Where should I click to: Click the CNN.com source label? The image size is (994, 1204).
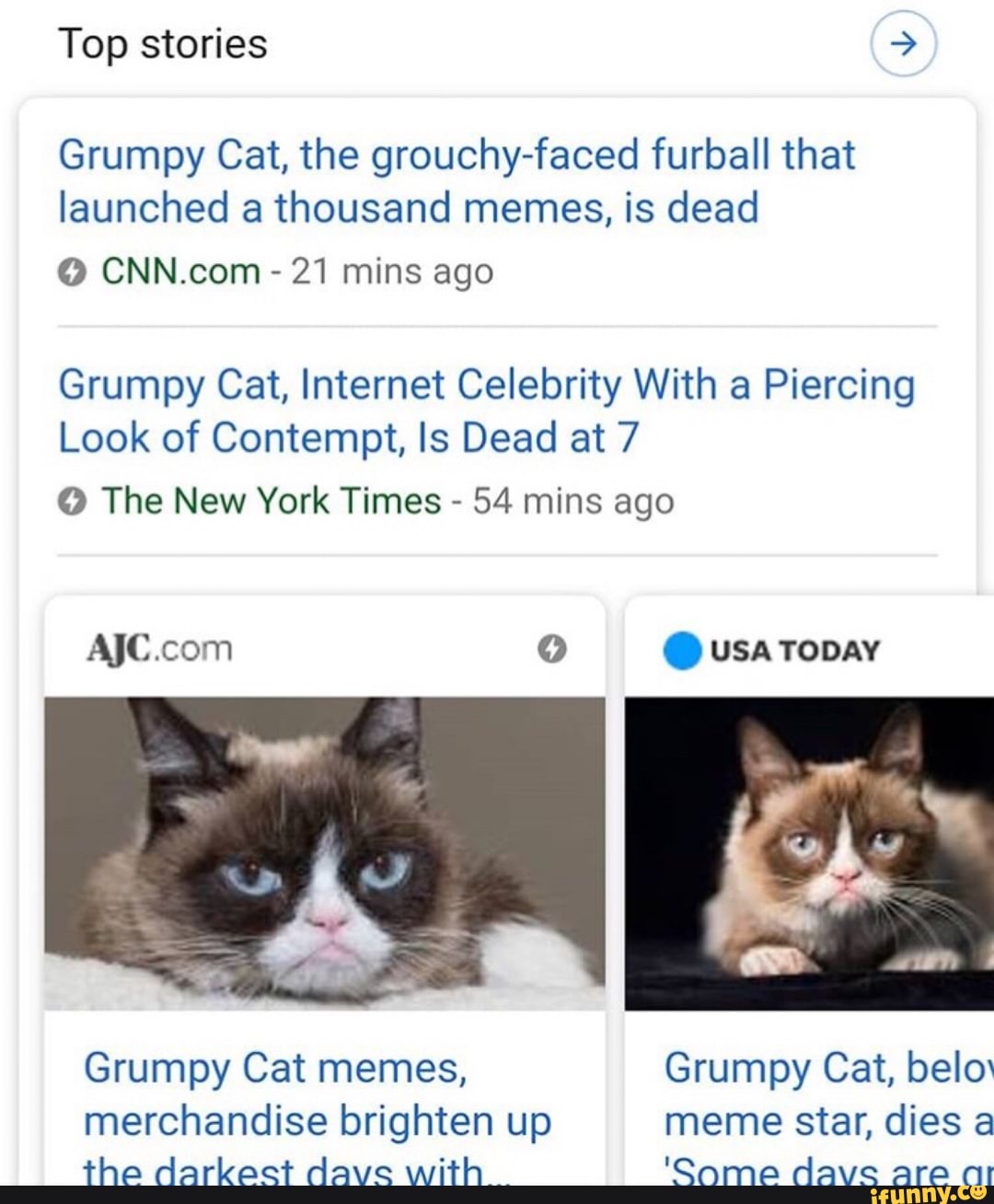pyautogui.click(x=180, y=271)
